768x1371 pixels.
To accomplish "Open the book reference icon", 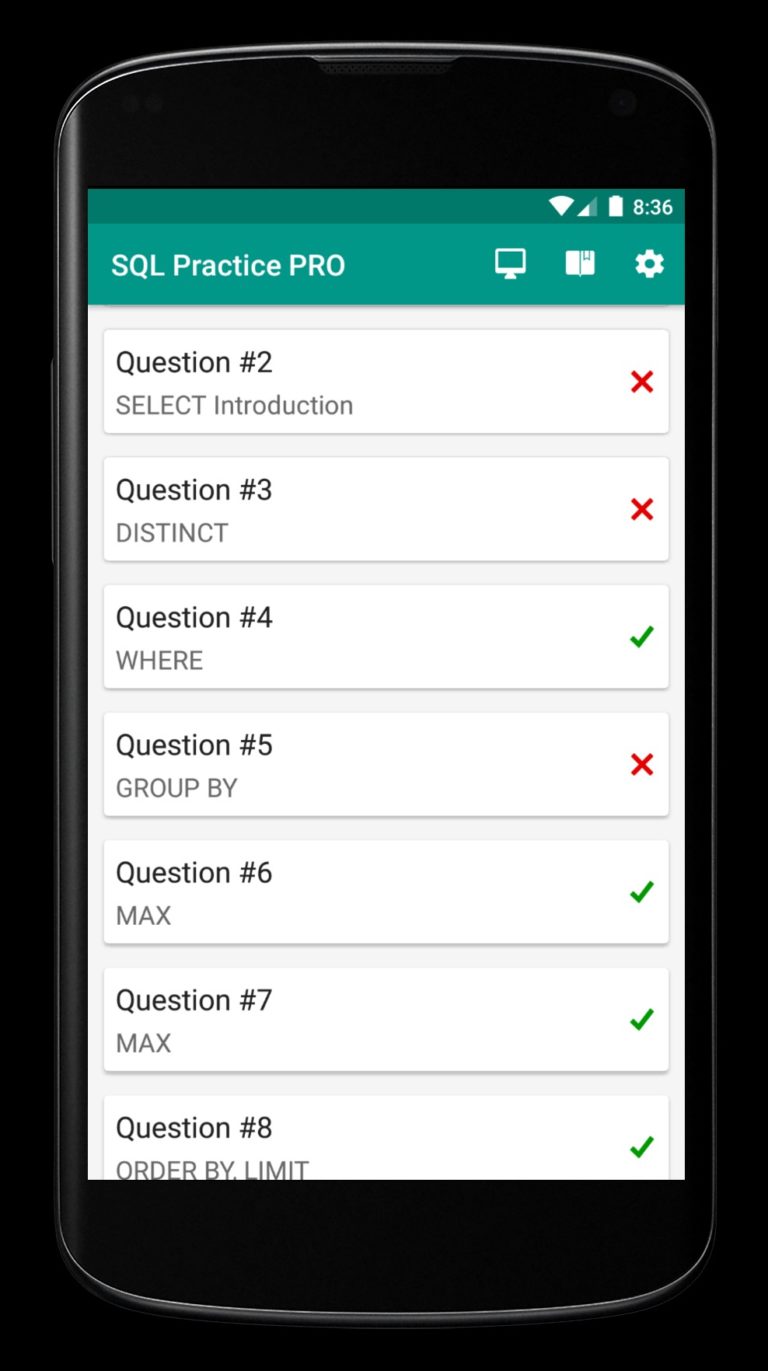I will coord(580,264).
